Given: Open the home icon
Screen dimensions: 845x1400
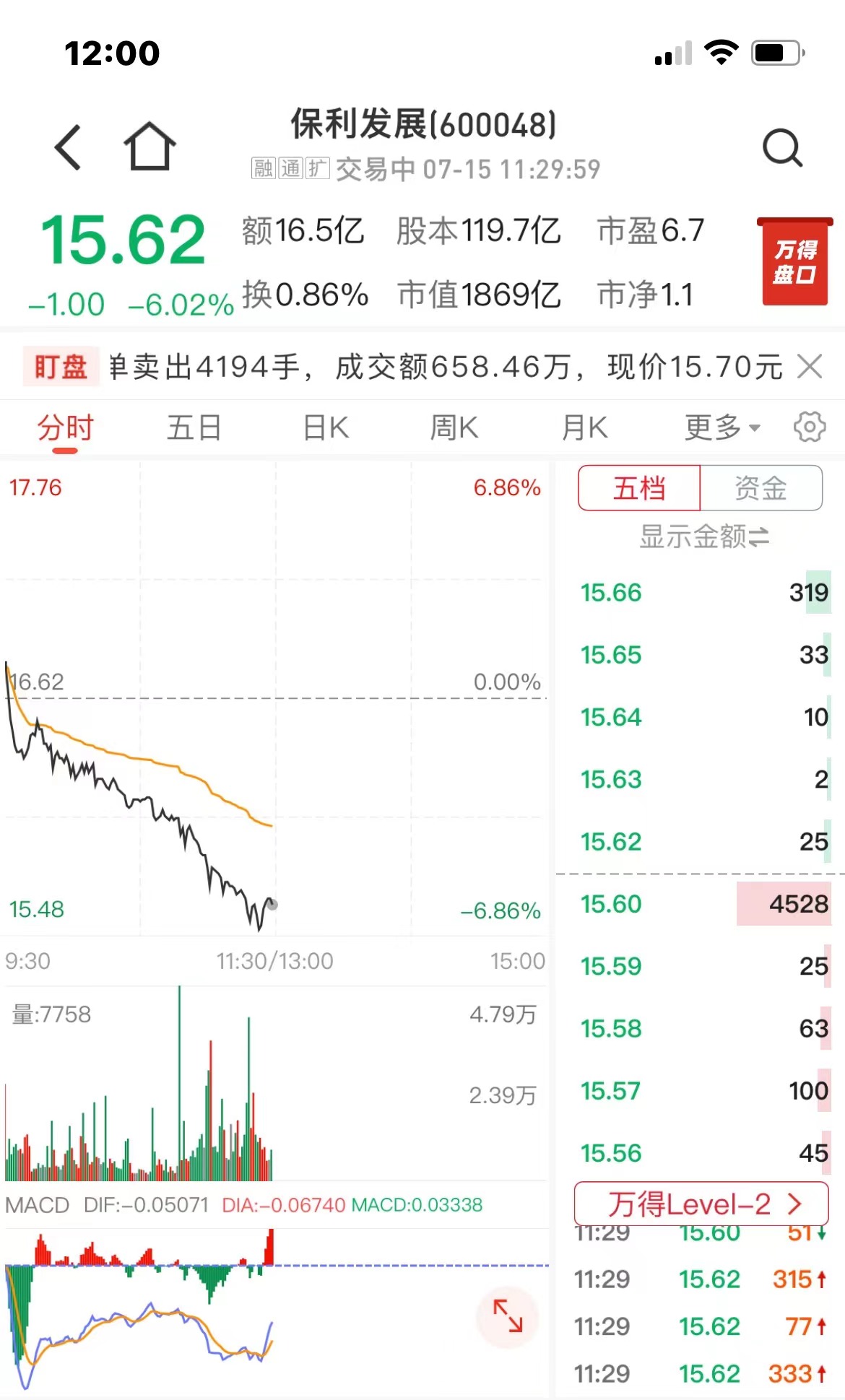Looking at the screenshot, I should pyautogui.click(x=149, y=147).
